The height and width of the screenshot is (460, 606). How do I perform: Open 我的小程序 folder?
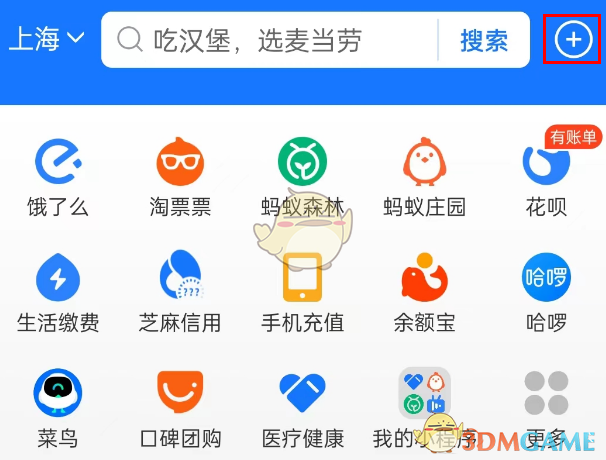(425, 394)
